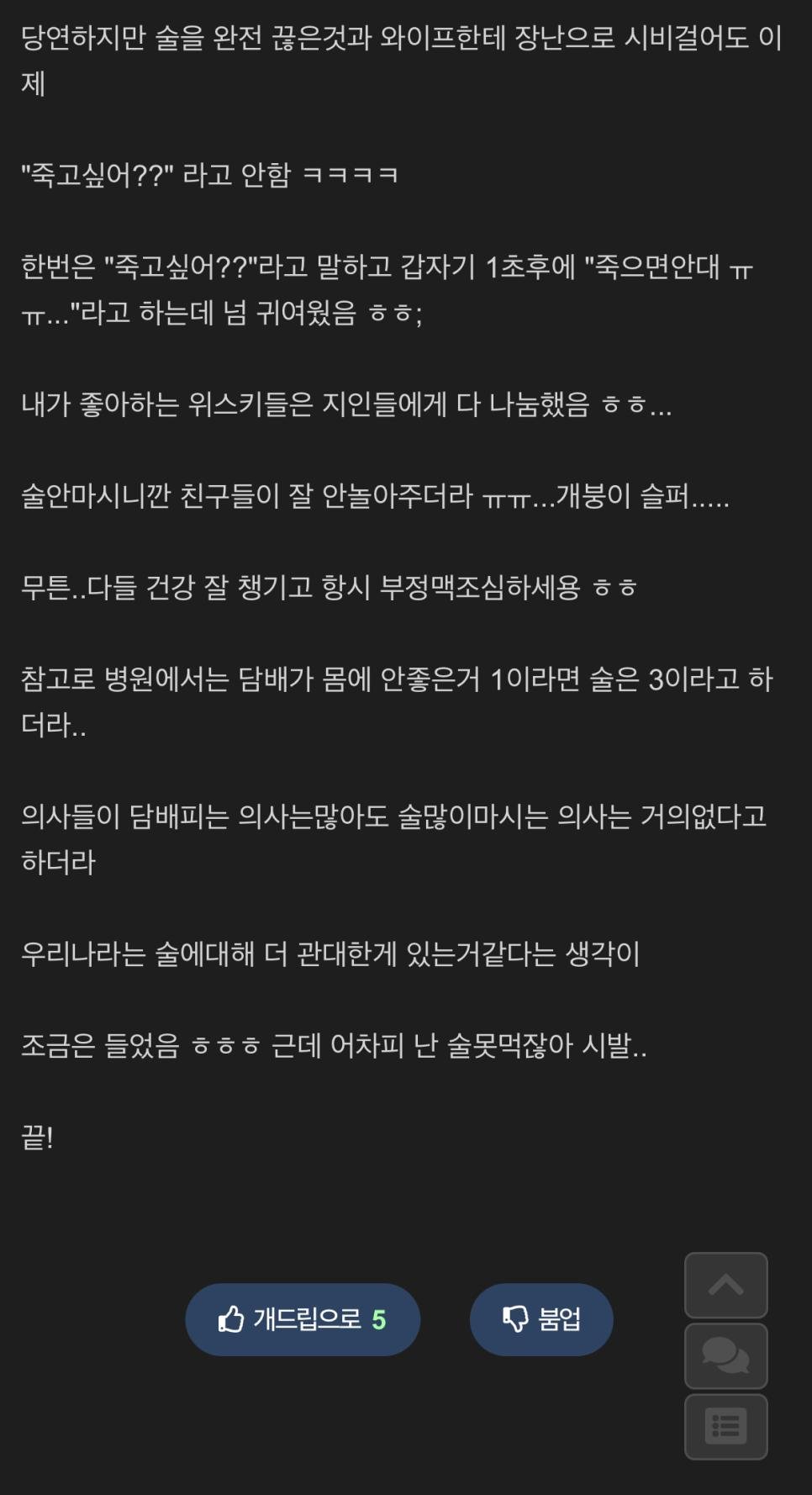Upvote the post with 개드립으로 button
812x1495 pixels.
pyautogui.click(x=303, y=1319)
